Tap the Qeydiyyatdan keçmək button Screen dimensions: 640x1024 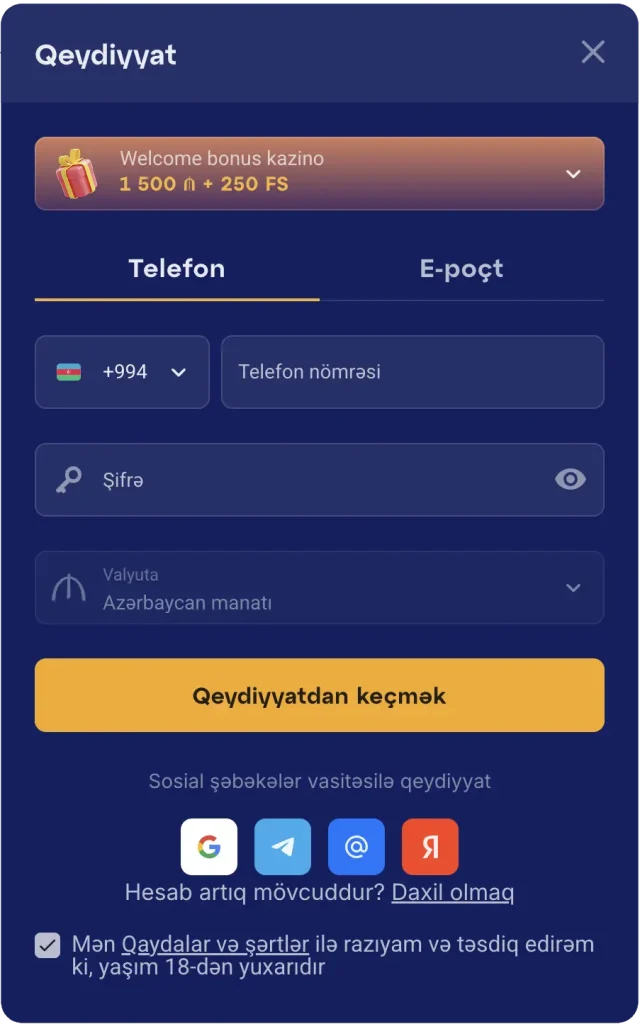tap(319, 695)
